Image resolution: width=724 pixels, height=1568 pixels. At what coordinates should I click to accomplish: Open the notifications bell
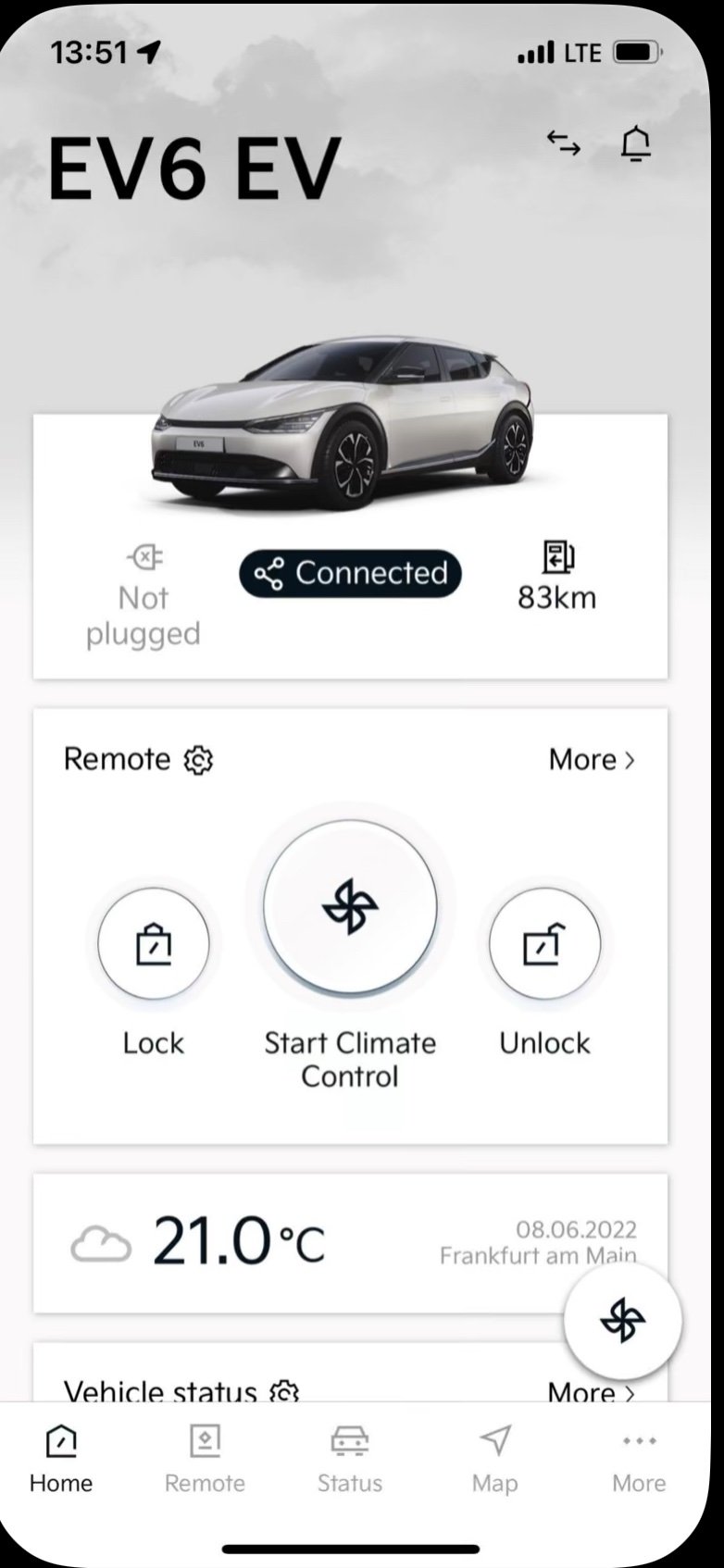point(635,143)
